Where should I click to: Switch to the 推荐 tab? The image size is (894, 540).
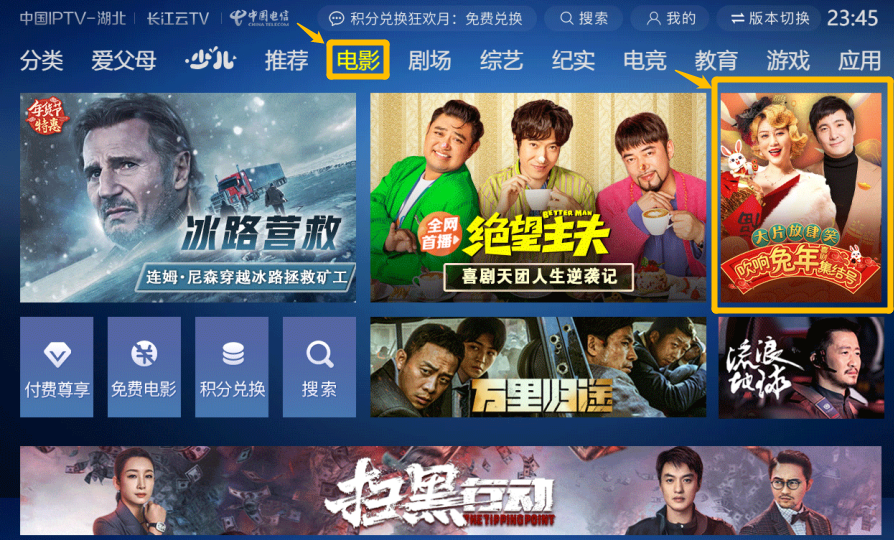[286, 61]
